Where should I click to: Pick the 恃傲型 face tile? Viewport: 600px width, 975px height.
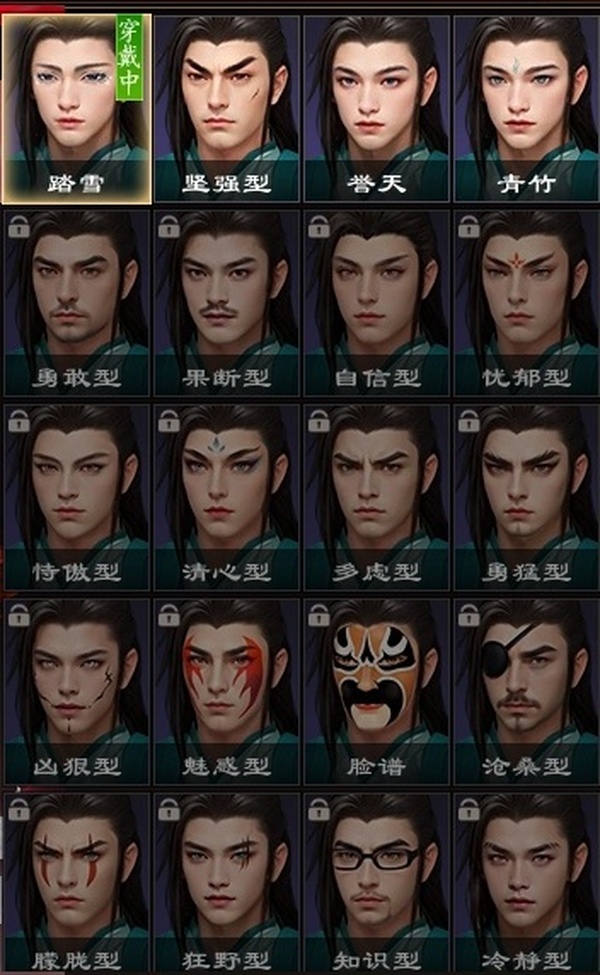(76, 495)
